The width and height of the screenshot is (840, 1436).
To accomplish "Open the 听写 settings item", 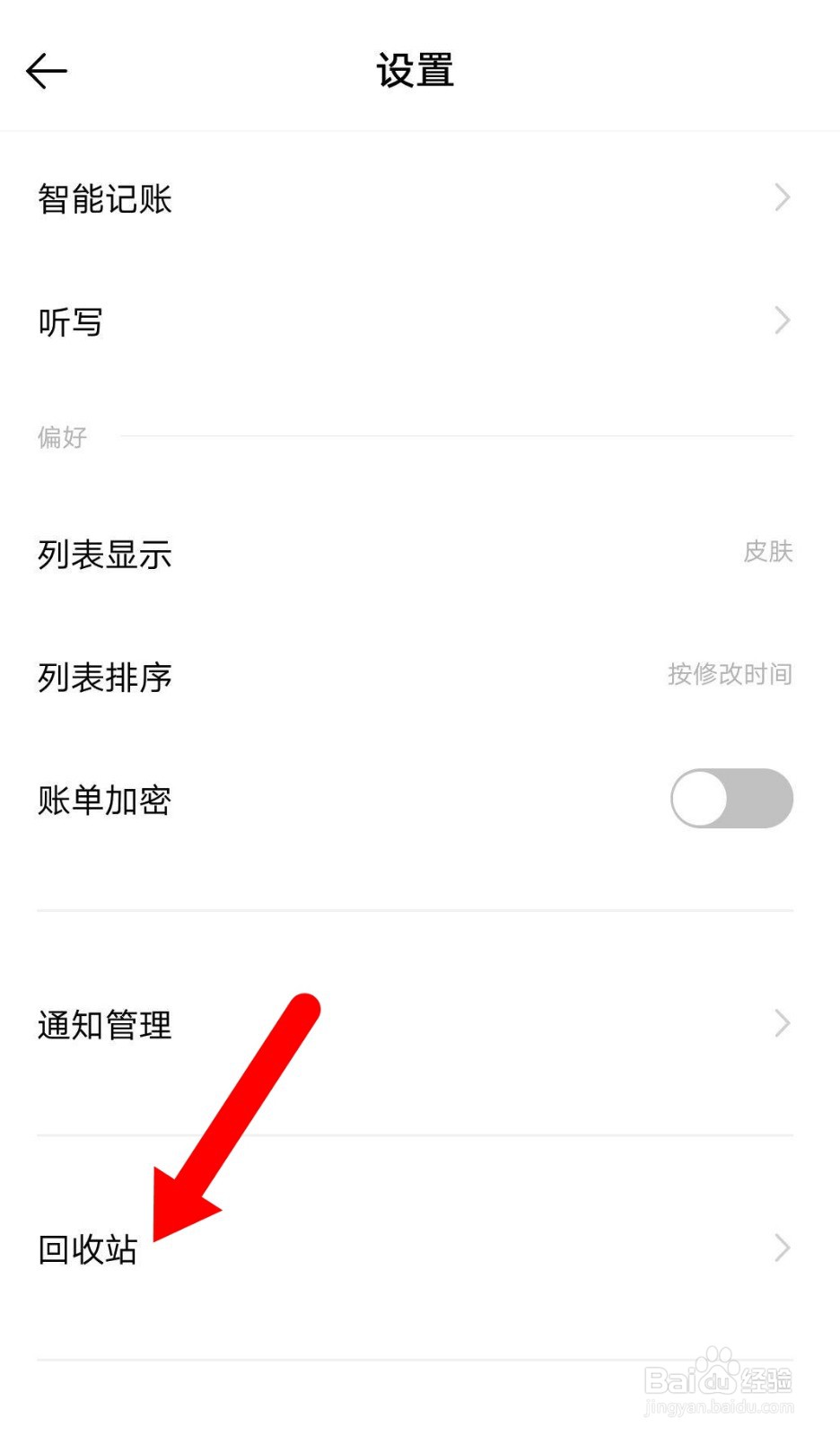I will point(413,320).
